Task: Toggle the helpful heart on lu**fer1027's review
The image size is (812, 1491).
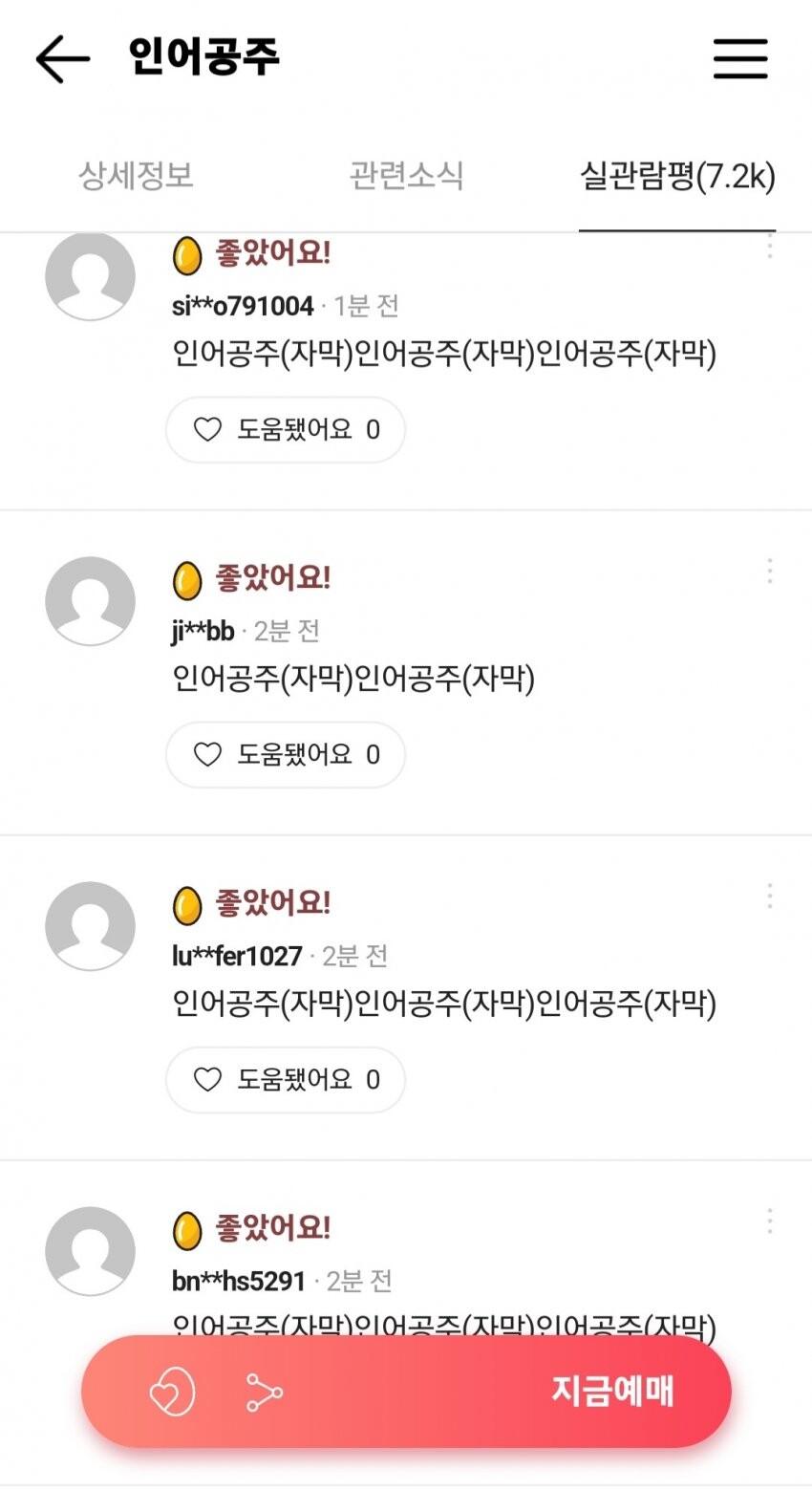Action: (x=286, y=1080)
